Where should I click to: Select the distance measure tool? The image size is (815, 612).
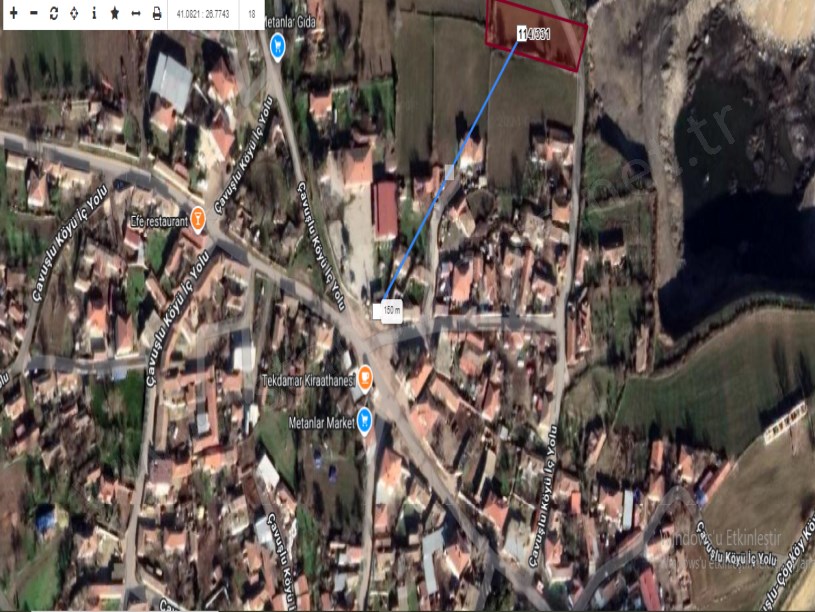click(136, 14)
